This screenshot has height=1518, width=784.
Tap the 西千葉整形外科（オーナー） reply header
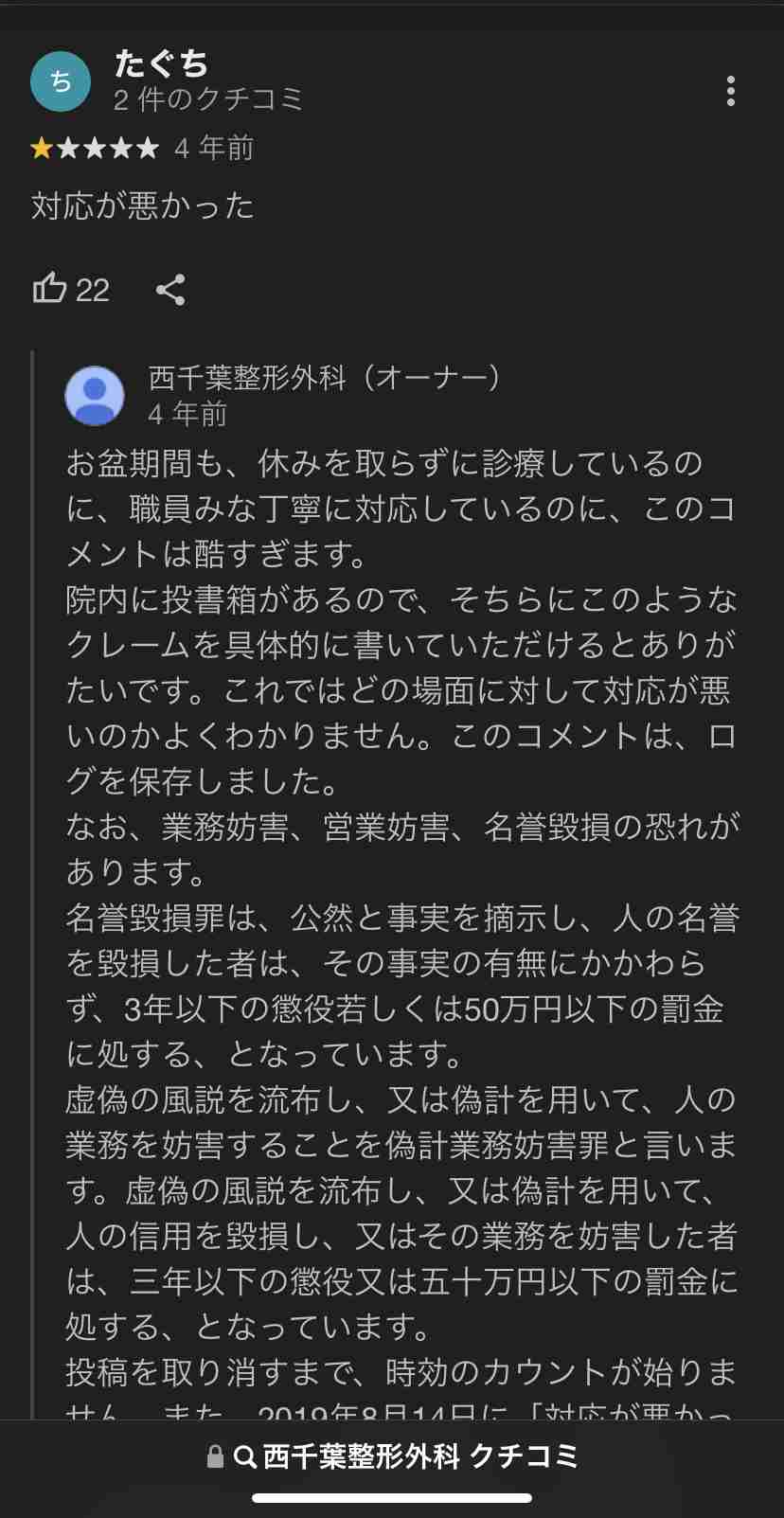327,380
